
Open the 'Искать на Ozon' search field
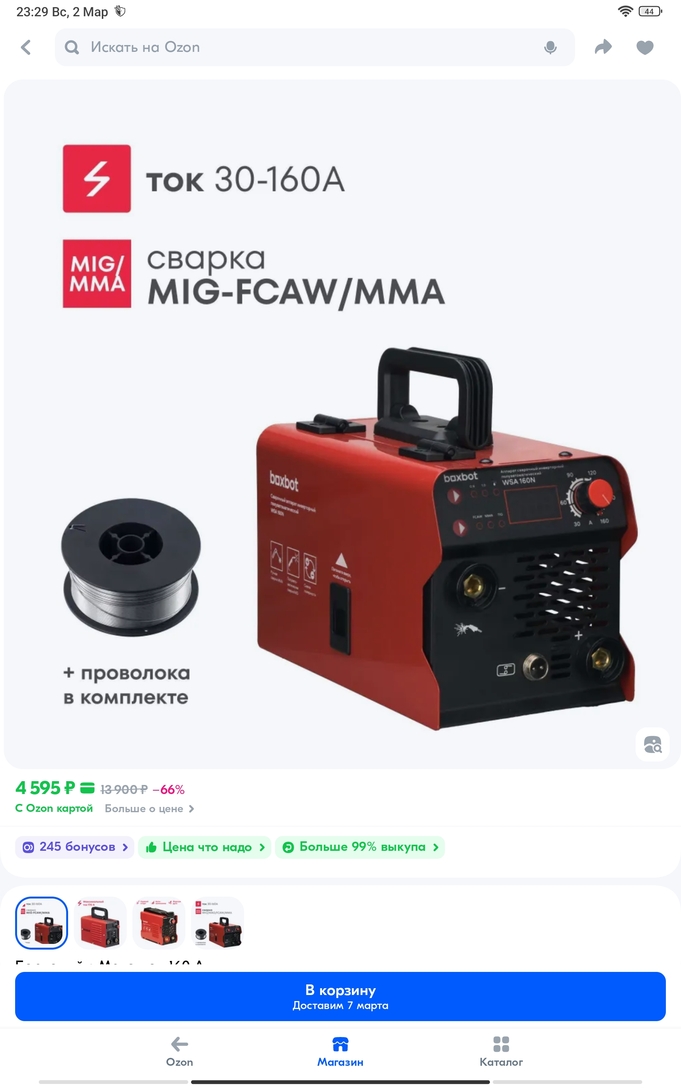[x=300, y=47]
